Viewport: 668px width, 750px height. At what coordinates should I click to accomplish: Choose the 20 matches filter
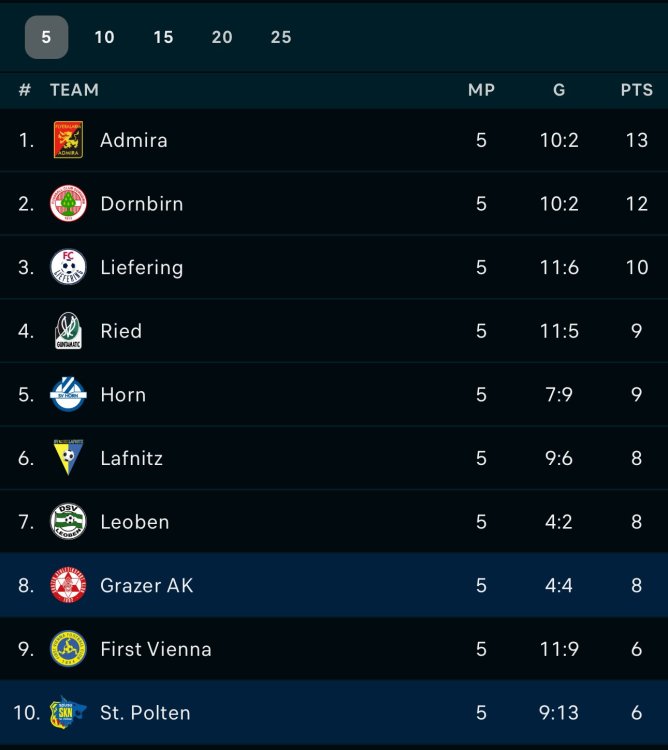coord(222,37)
